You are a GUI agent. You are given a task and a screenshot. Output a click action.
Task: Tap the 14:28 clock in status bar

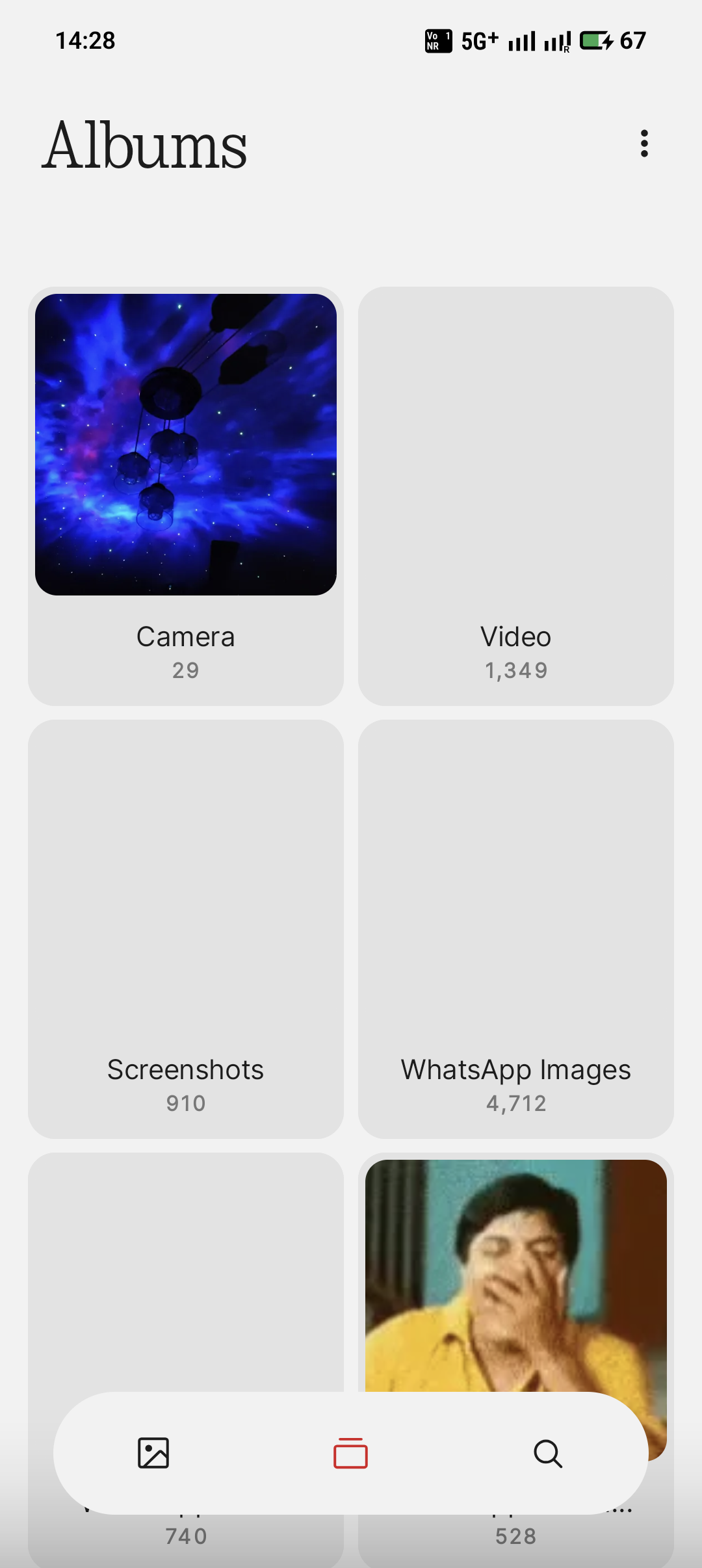point(85,40)
